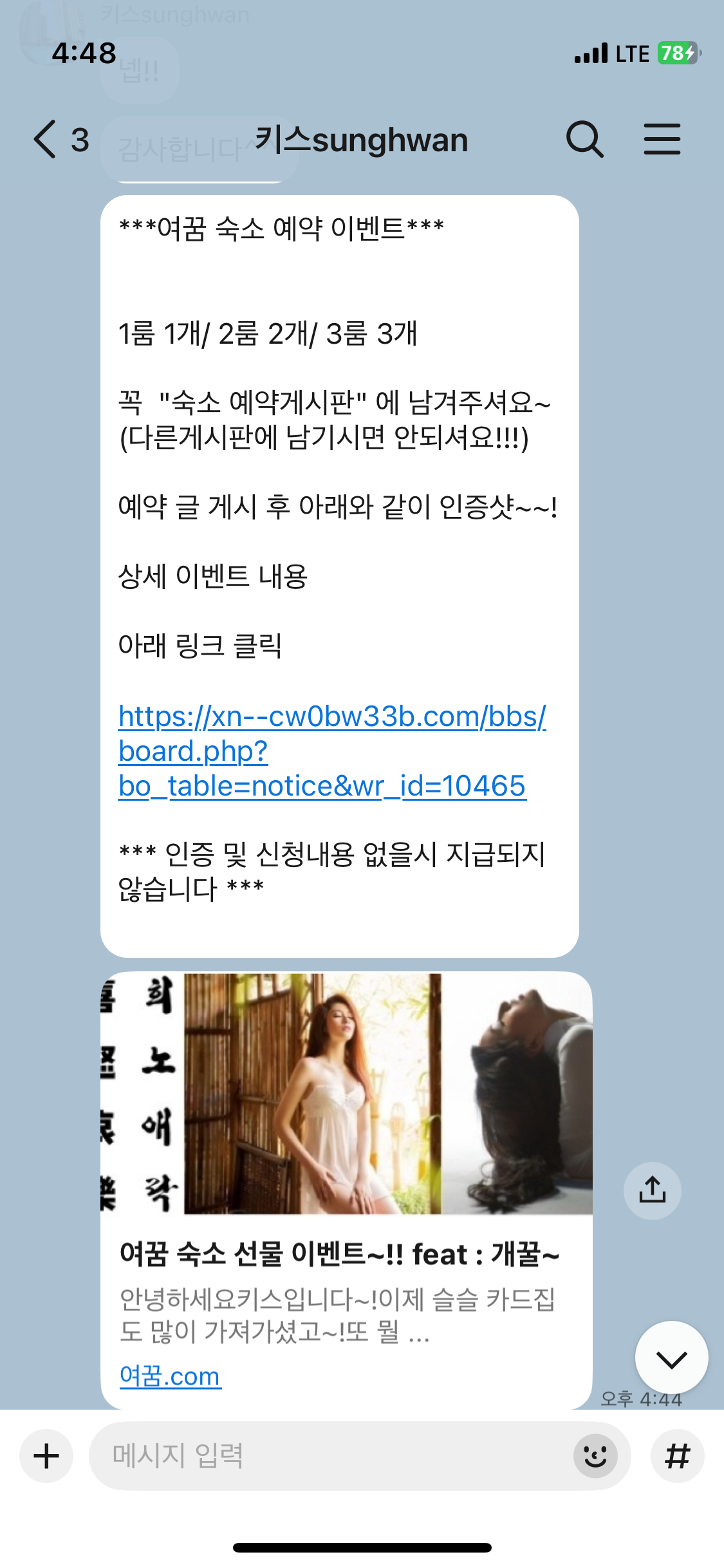Open the plus attachment menu

46,1456
